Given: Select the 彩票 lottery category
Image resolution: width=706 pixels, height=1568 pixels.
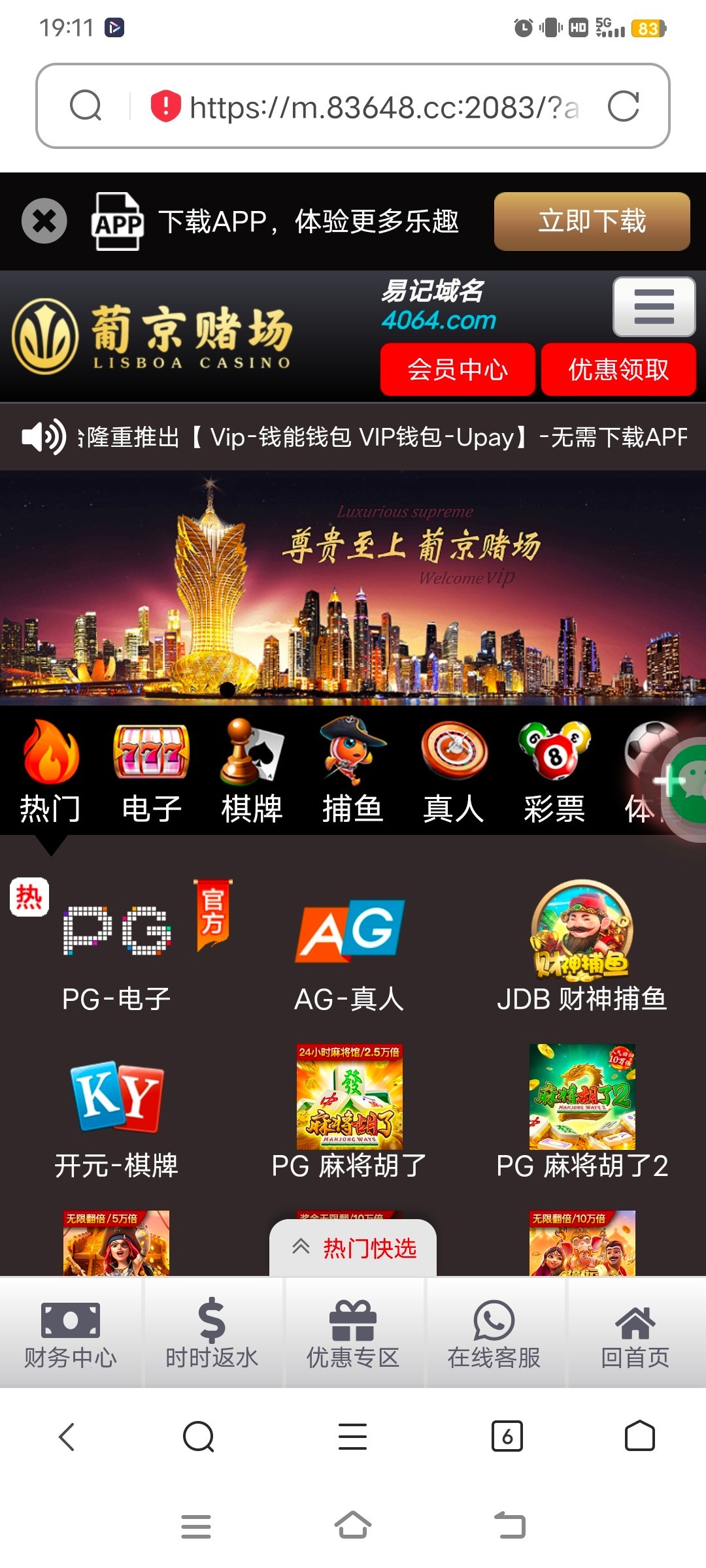Looking at the screenshot, I should [554, 771].
